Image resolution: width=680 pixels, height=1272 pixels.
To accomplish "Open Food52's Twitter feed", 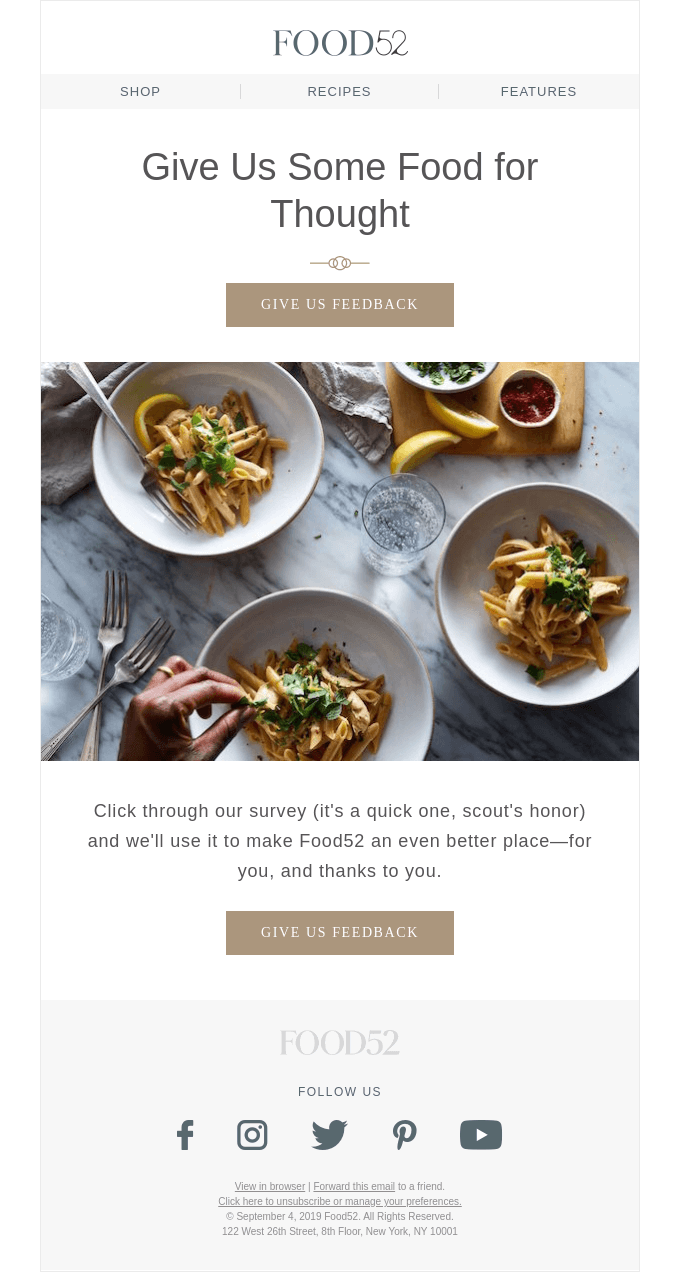I will (x=329, y=1135).
